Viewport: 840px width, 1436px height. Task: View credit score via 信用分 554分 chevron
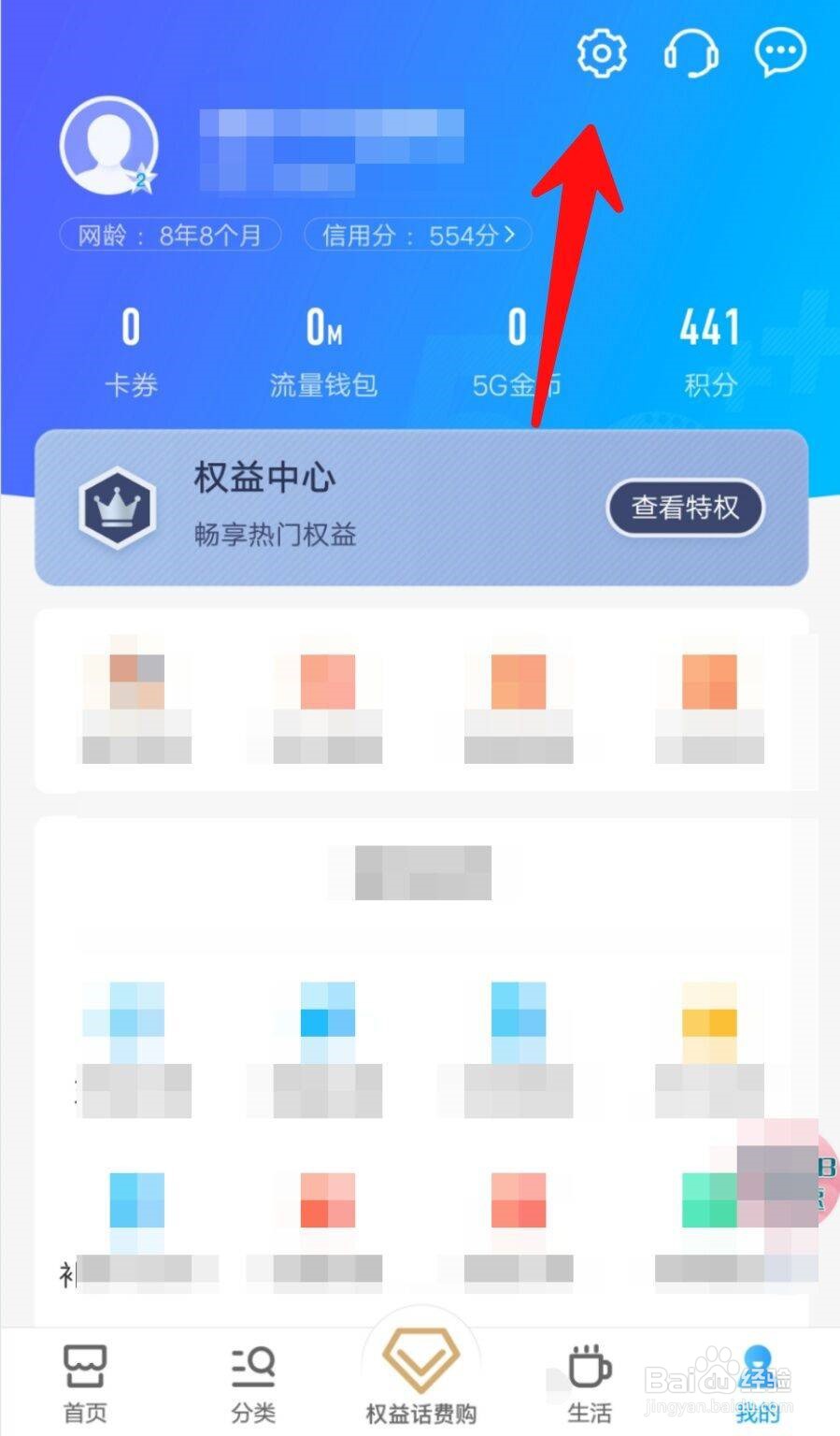click(417, 236)
